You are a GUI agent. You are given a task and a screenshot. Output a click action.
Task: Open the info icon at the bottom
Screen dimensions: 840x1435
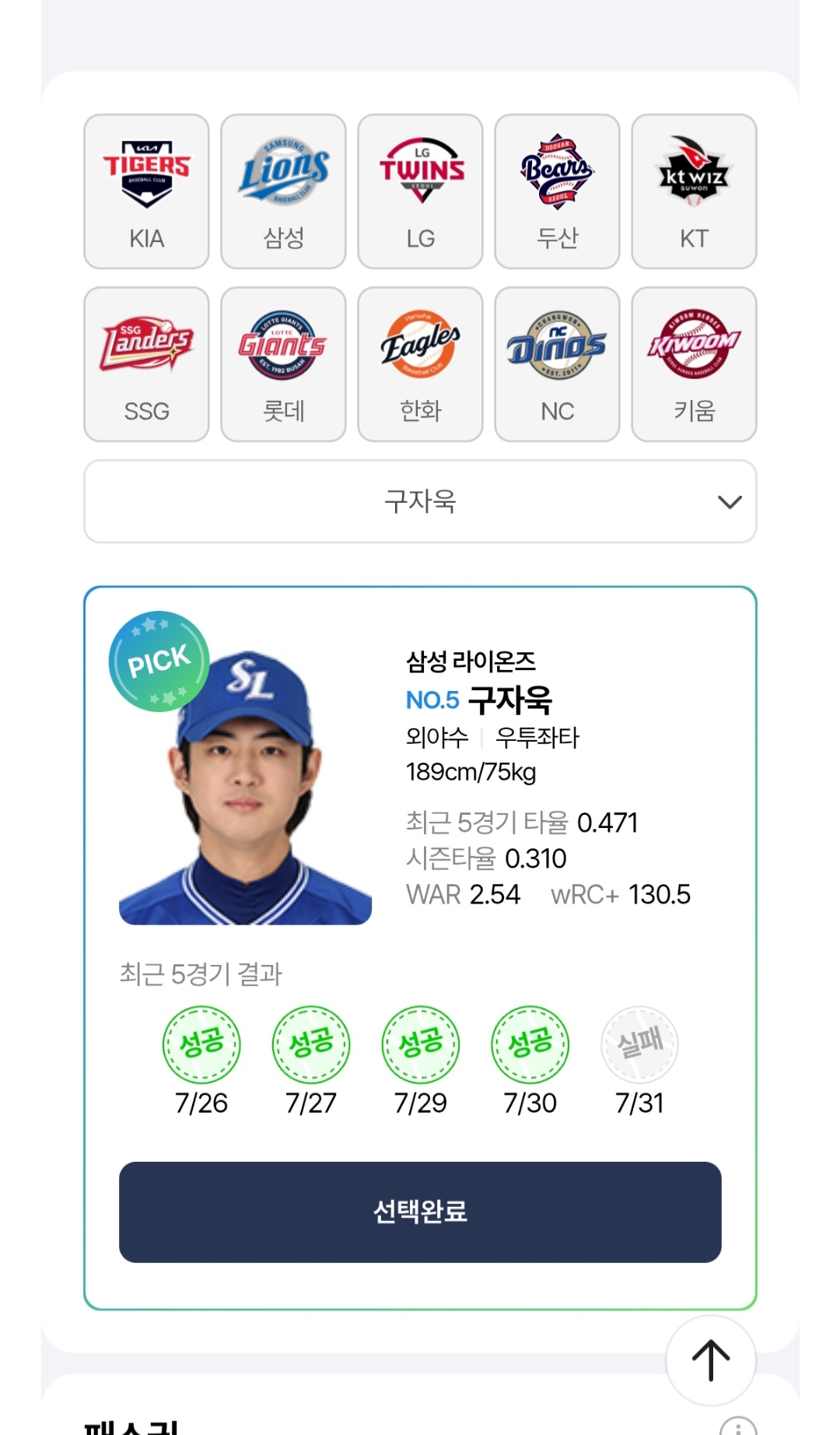[738, 1427]
